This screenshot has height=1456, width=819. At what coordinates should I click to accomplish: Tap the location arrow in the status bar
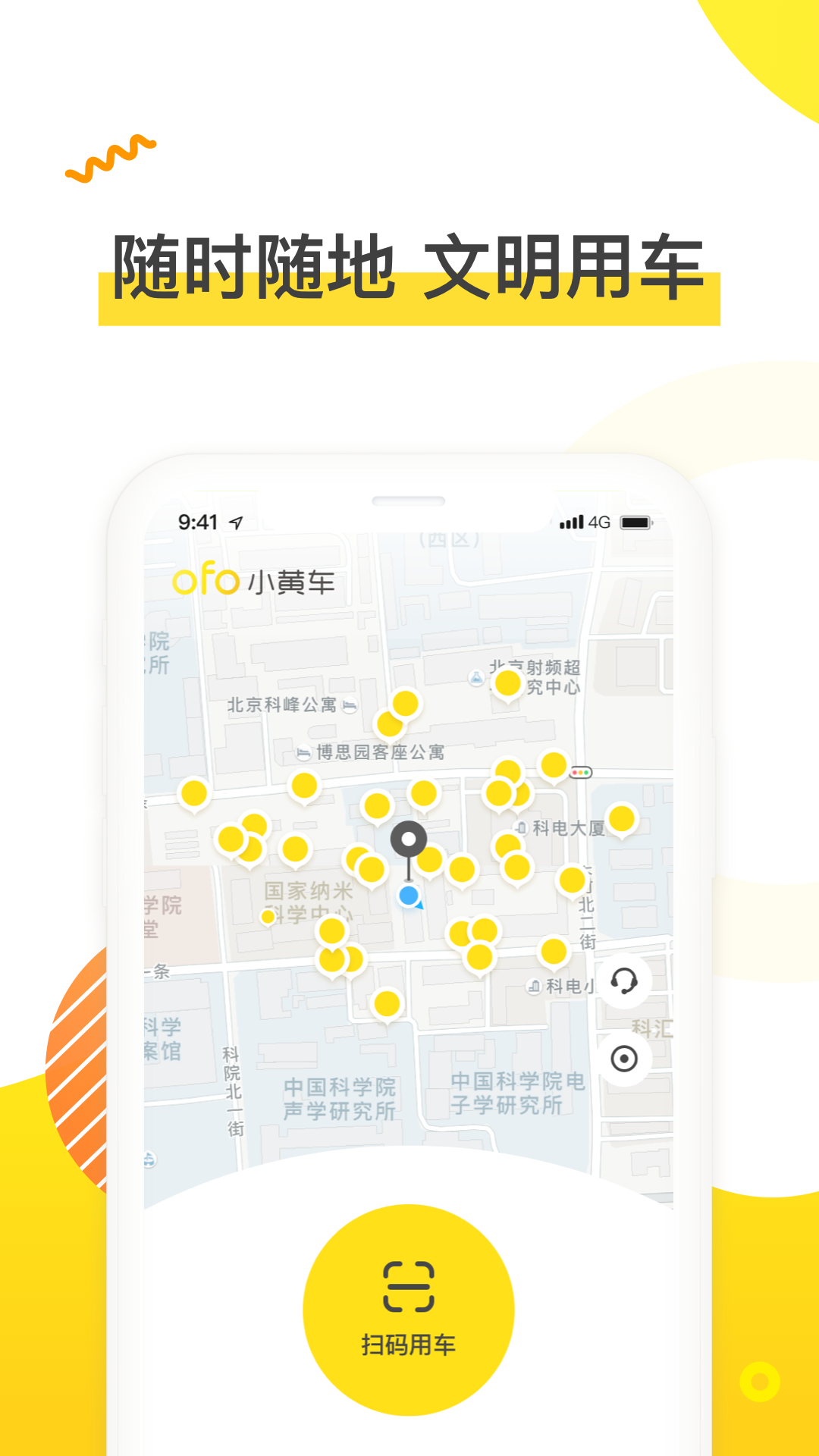(x=235, y=522)
